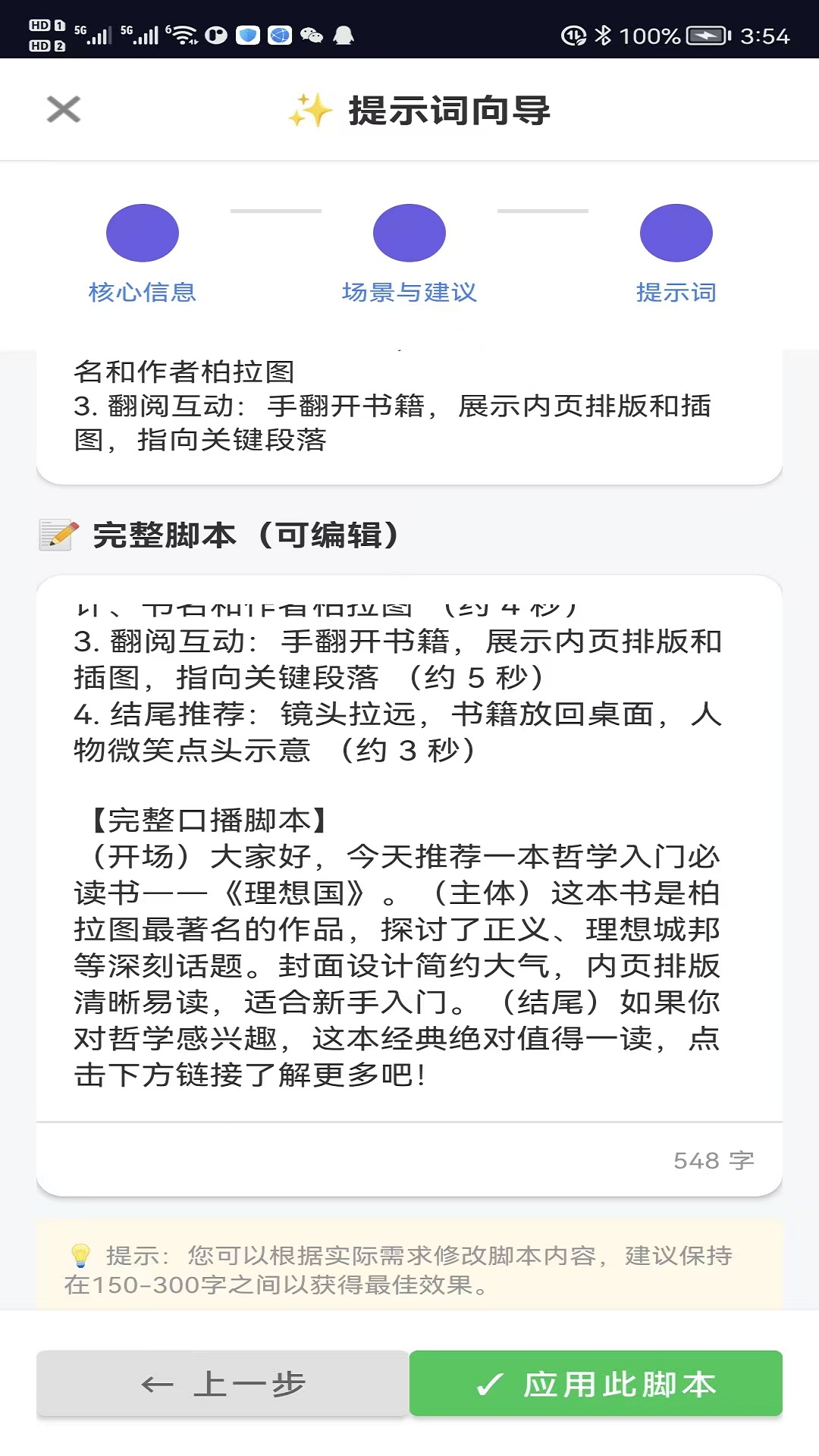The width and height of the screenshot is (819, 1456).
Task: Tap the notification bell icon in status bar
Action: 344,35
